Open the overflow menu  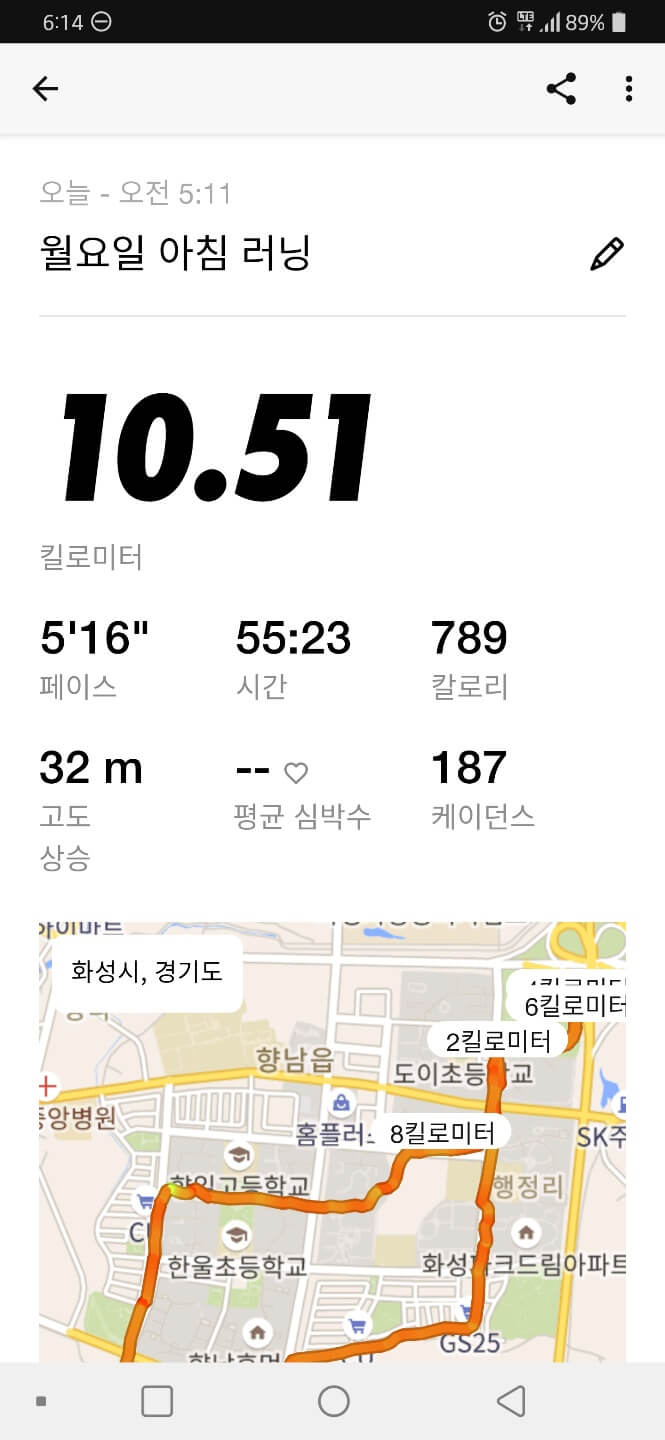628,89
